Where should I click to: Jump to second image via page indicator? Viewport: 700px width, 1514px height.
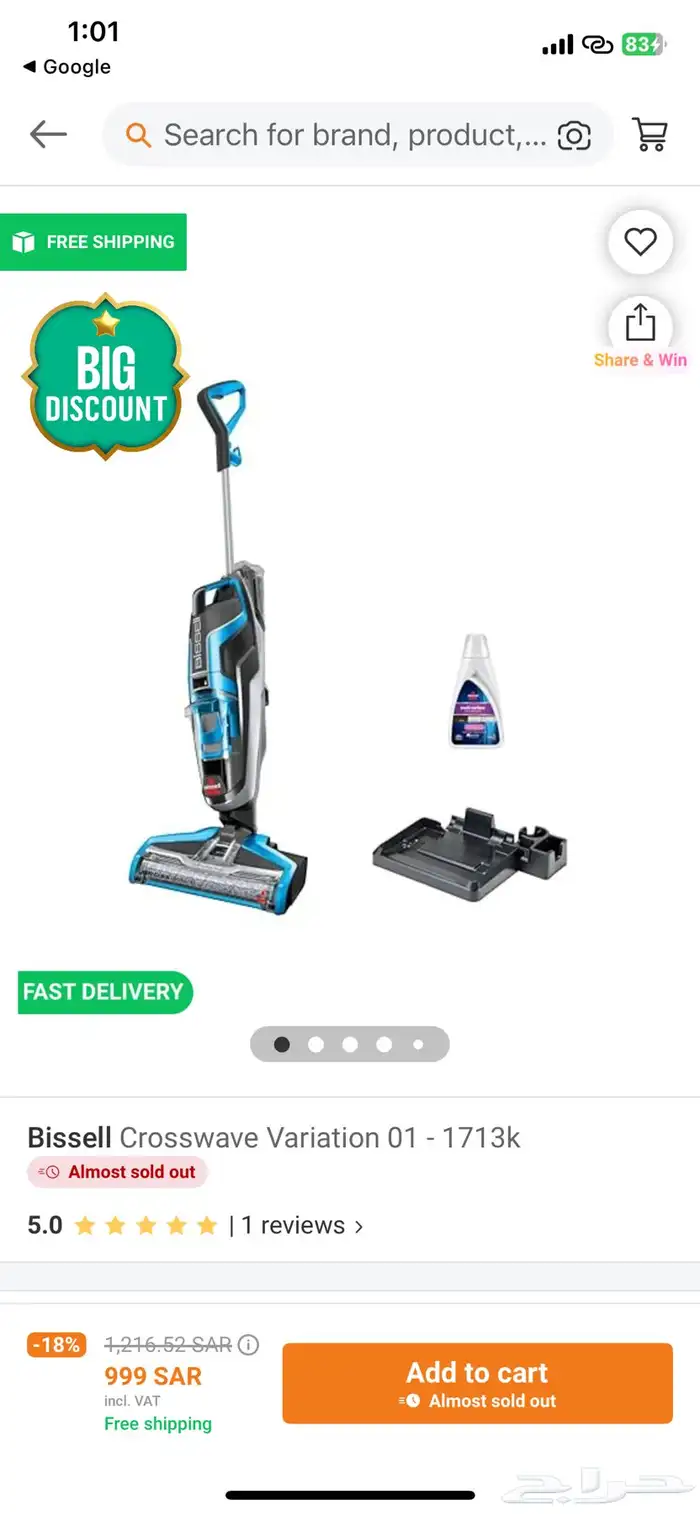pyautogui.click(x=316, y=1044)
